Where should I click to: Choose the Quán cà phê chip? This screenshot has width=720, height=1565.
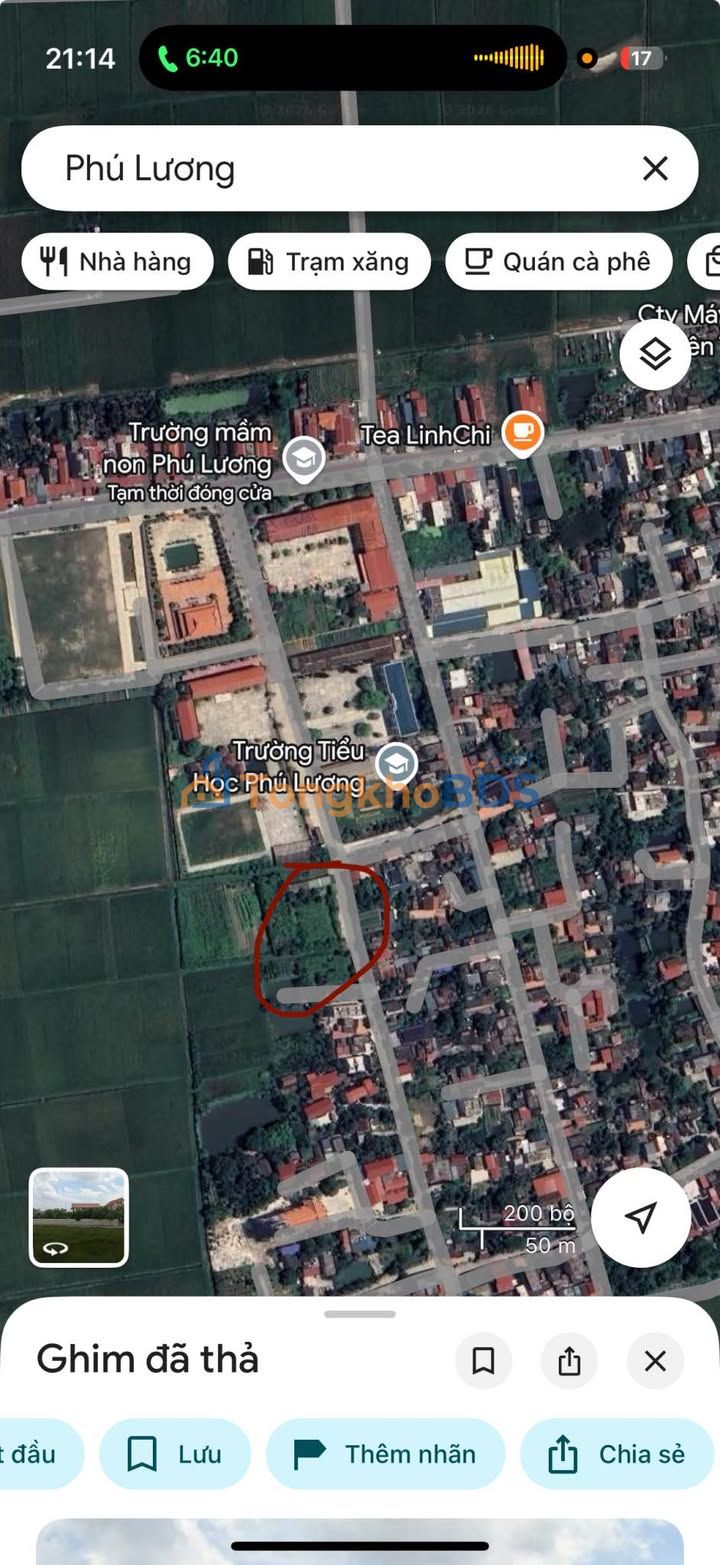tap(559, 262)
